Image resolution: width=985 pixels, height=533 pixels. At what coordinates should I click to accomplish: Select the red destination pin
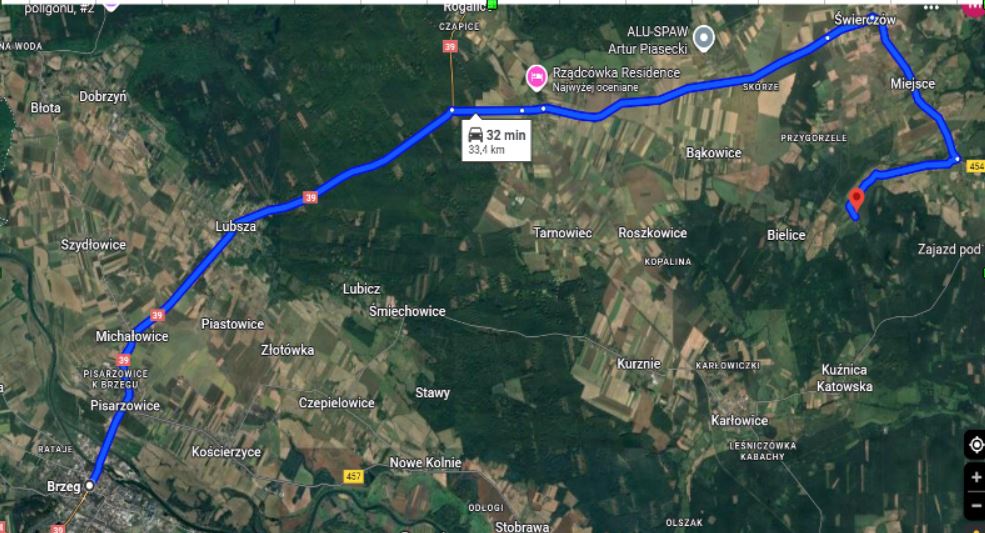pyautogui.click(x=856, y=198)
